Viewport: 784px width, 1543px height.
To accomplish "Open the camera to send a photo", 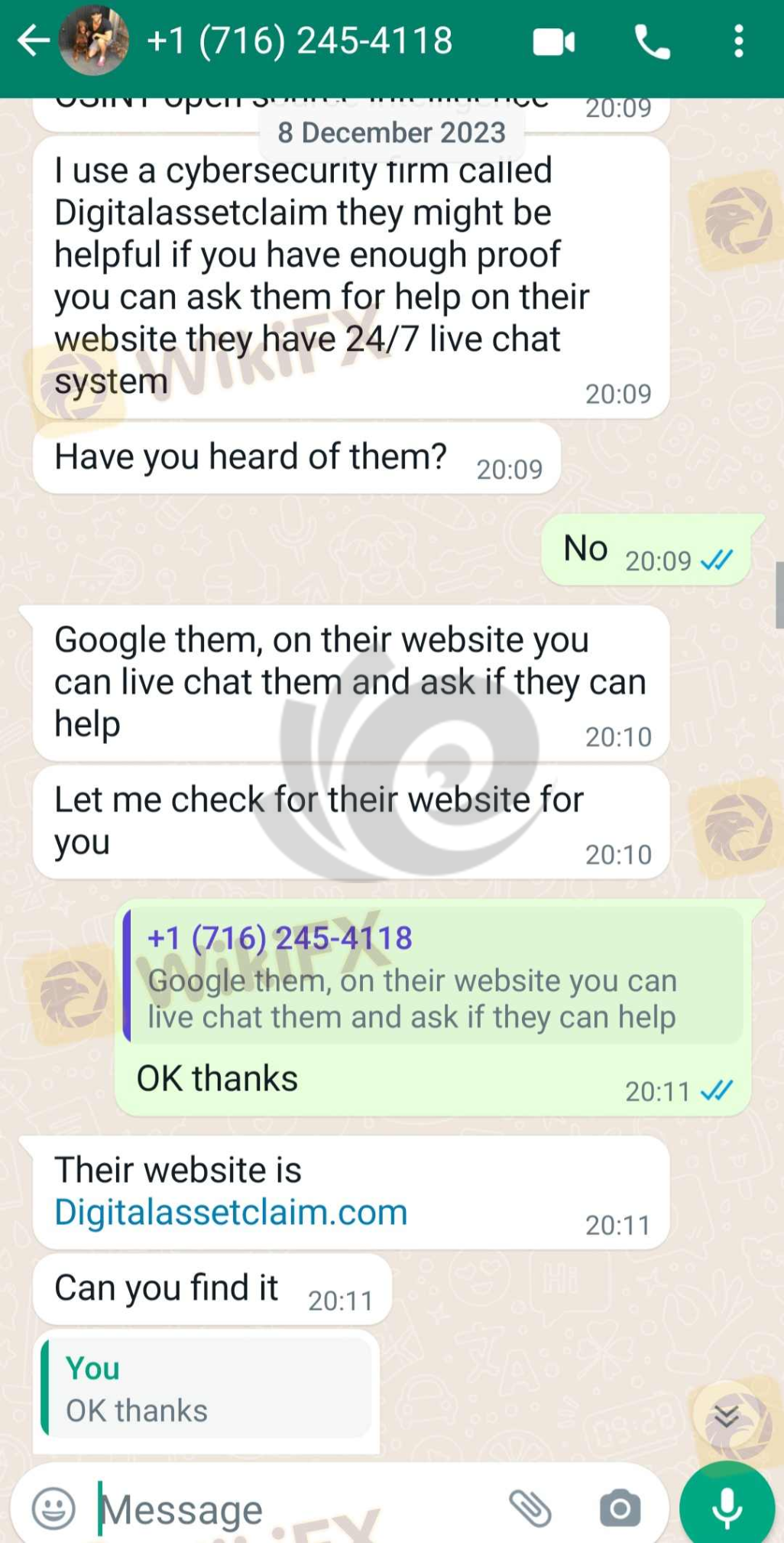I will pos(620,1509).
